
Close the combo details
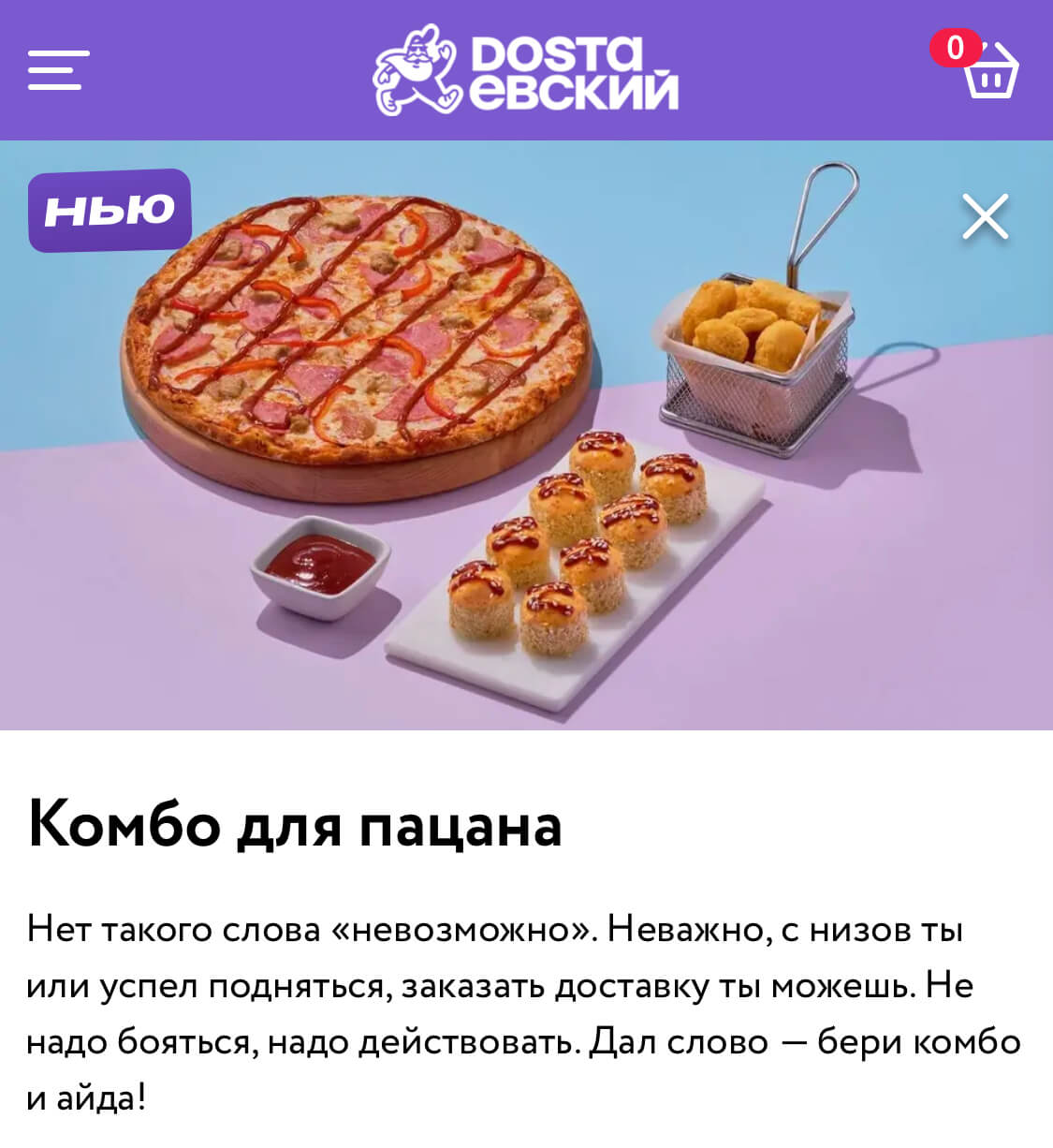pos(985,217)
